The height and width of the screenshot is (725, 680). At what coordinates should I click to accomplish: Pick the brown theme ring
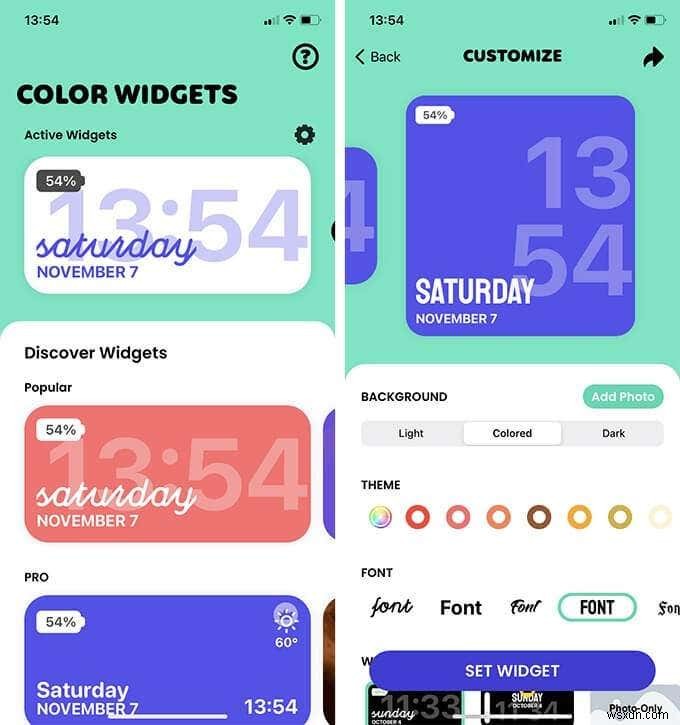539,517
